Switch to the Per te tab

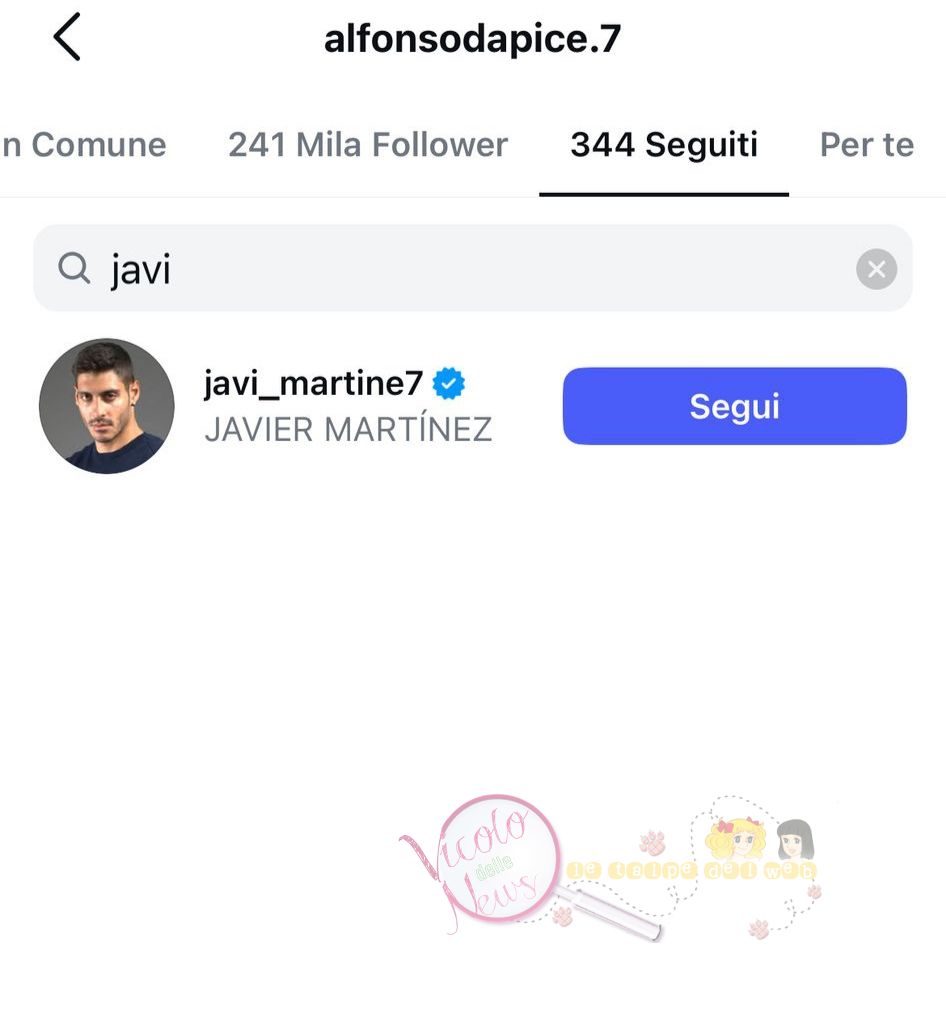[866, 145]
